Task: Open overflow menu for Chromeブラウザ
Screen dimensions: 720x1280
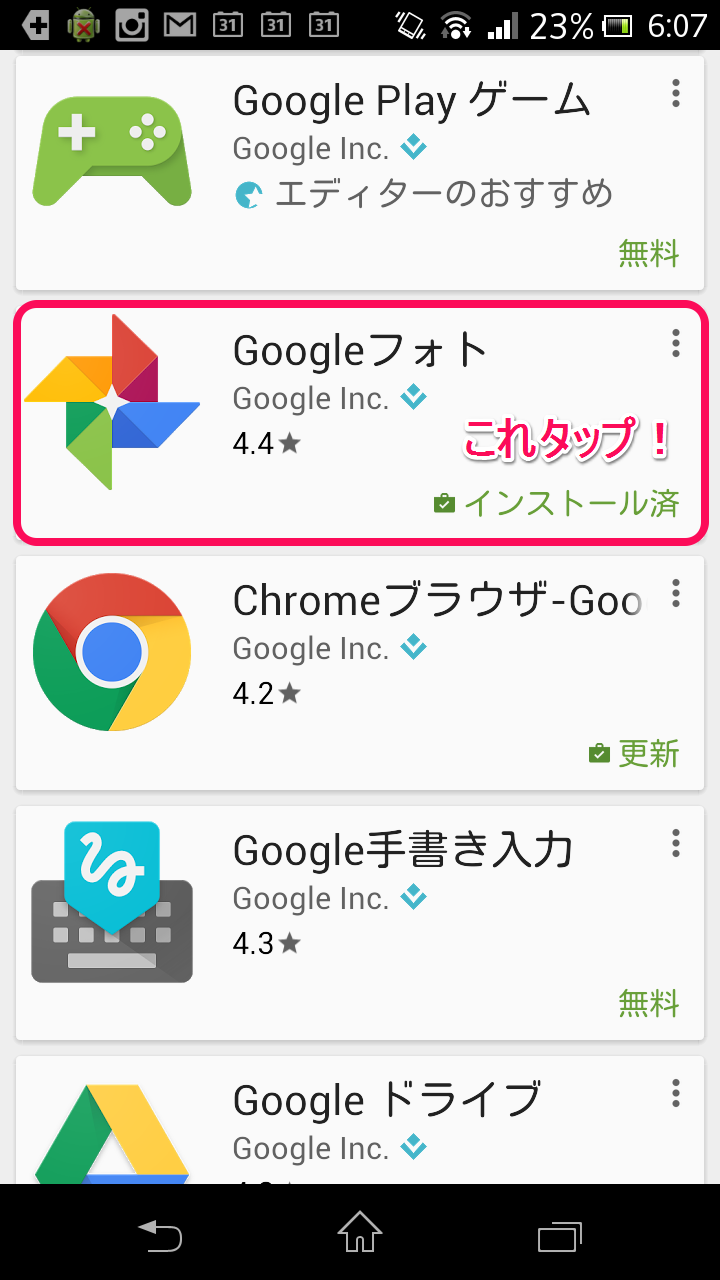Action: (676, 593)
